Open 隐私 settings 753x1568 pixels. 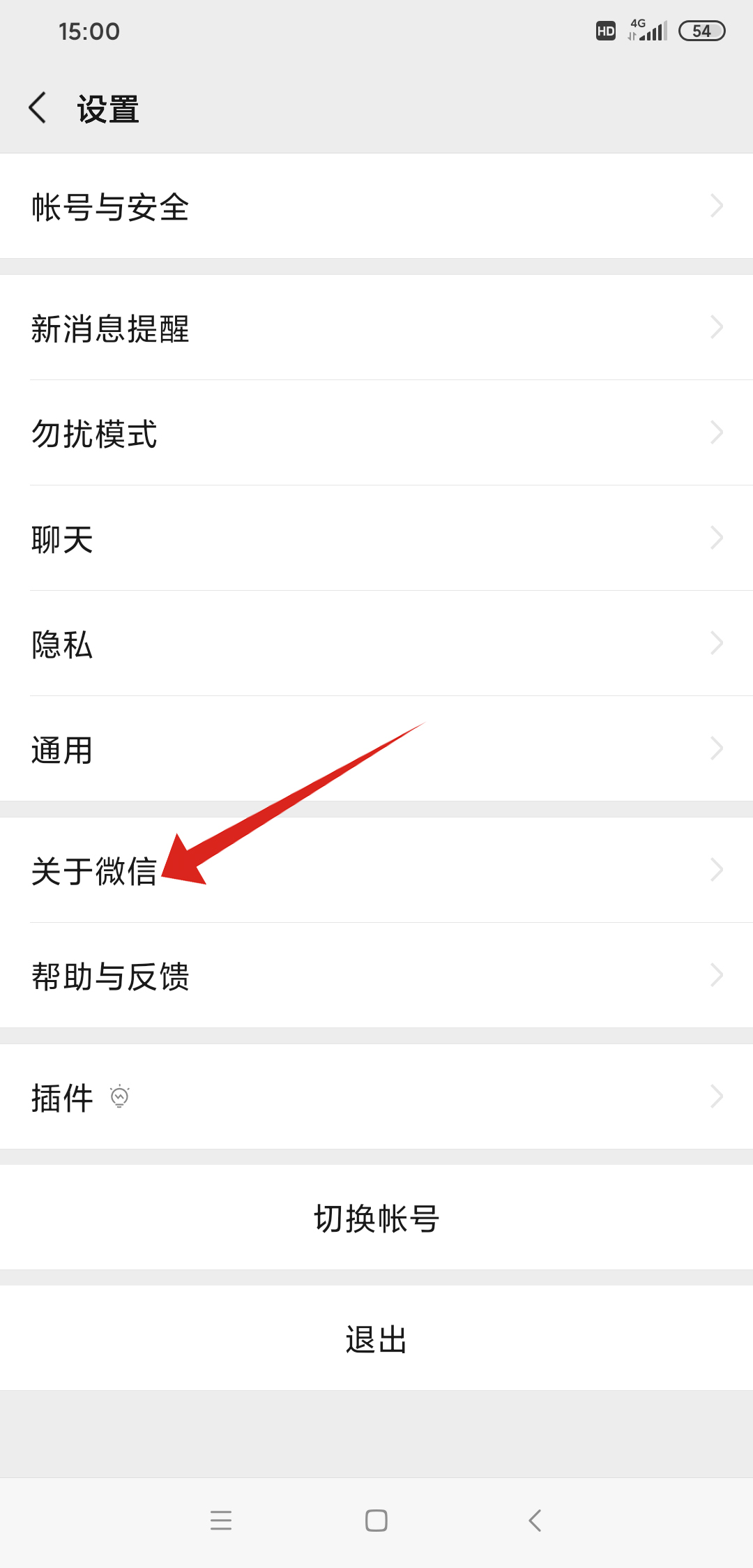[x=376, y=644]
